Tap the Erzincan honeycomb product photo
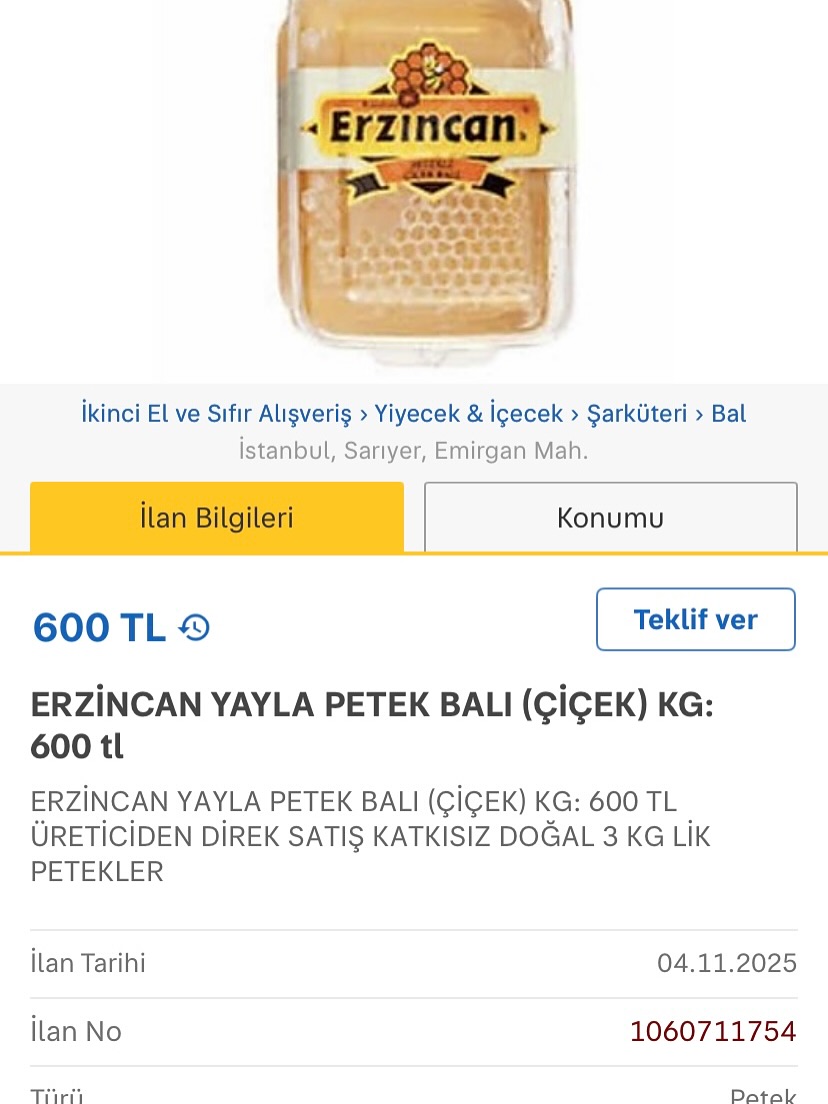Screen dimensions: 828x1104 point(414,185)
